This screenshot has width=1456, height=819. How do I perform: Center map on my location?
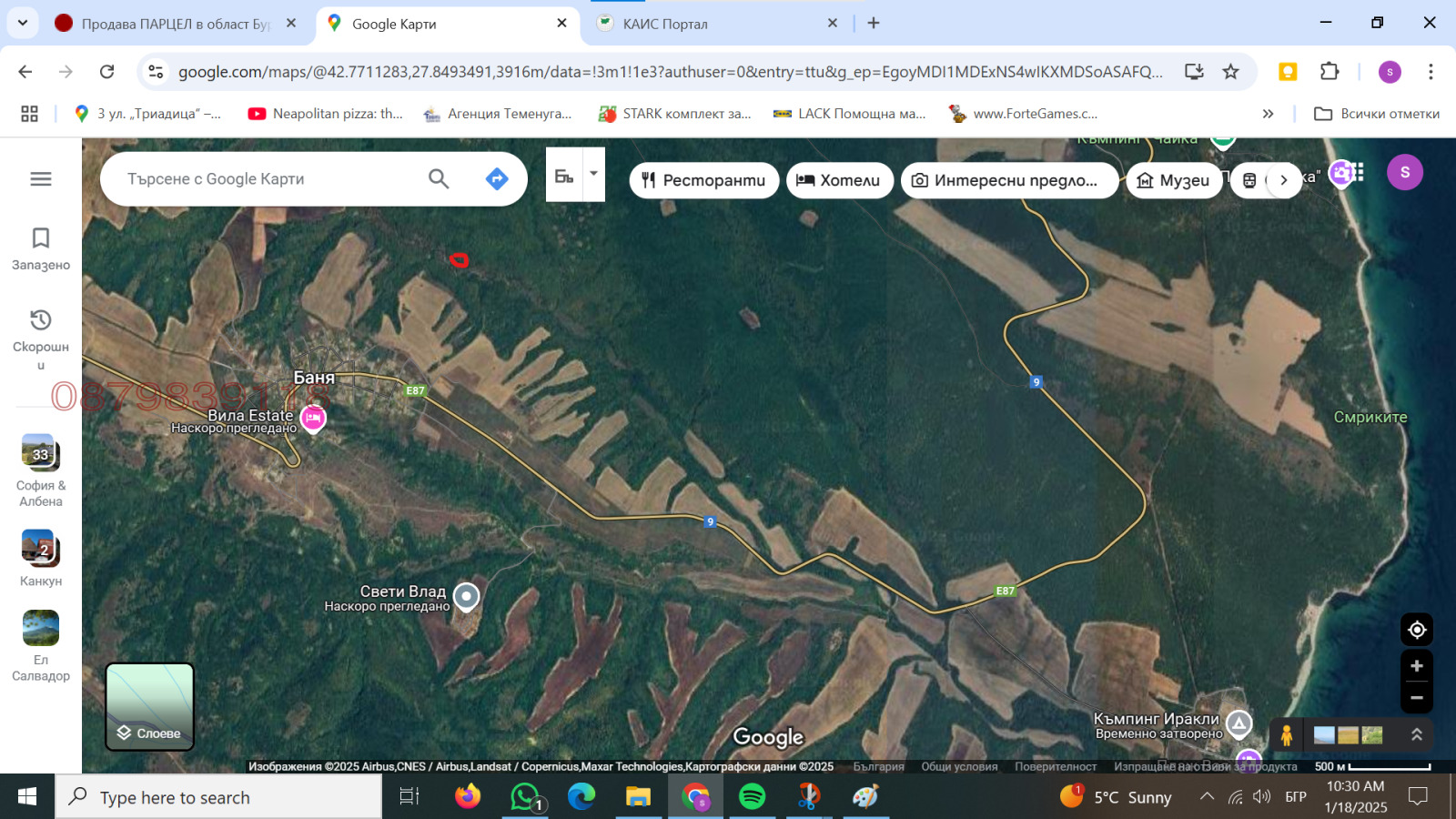pyautogui.click(x=1416, y=630)
